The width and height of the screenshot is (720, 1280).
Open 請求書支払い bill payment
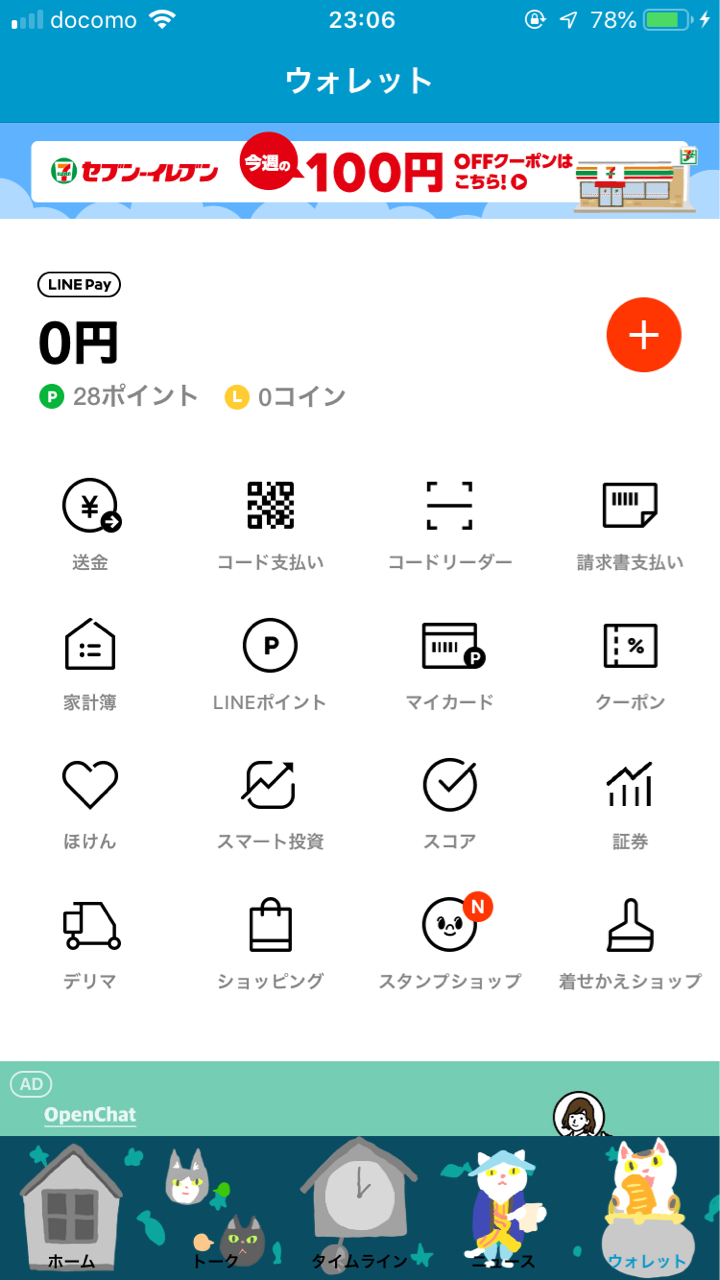630,523
